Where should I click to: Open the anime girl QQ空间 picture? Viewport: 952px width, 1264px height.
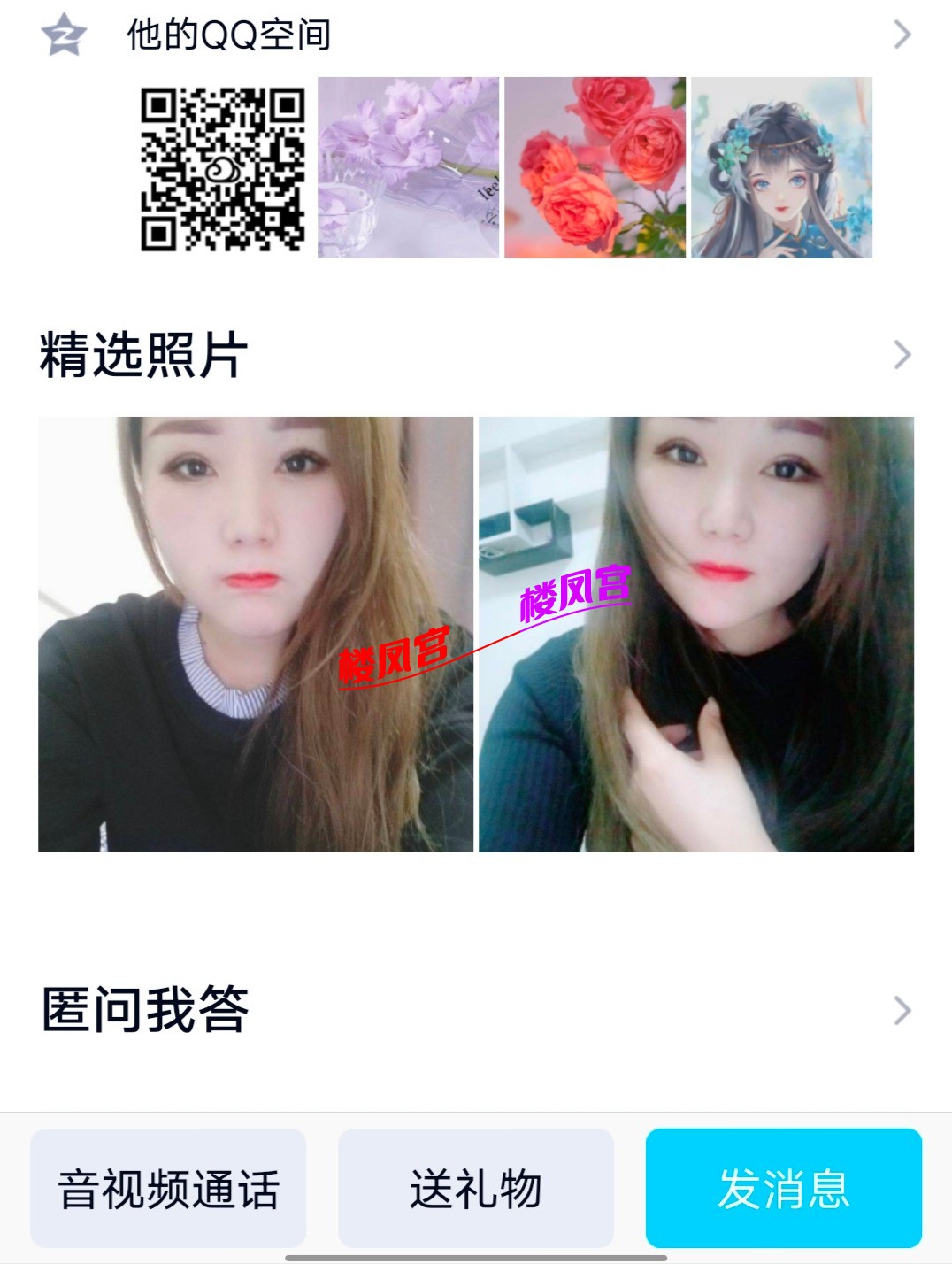[x=781, y=167]
